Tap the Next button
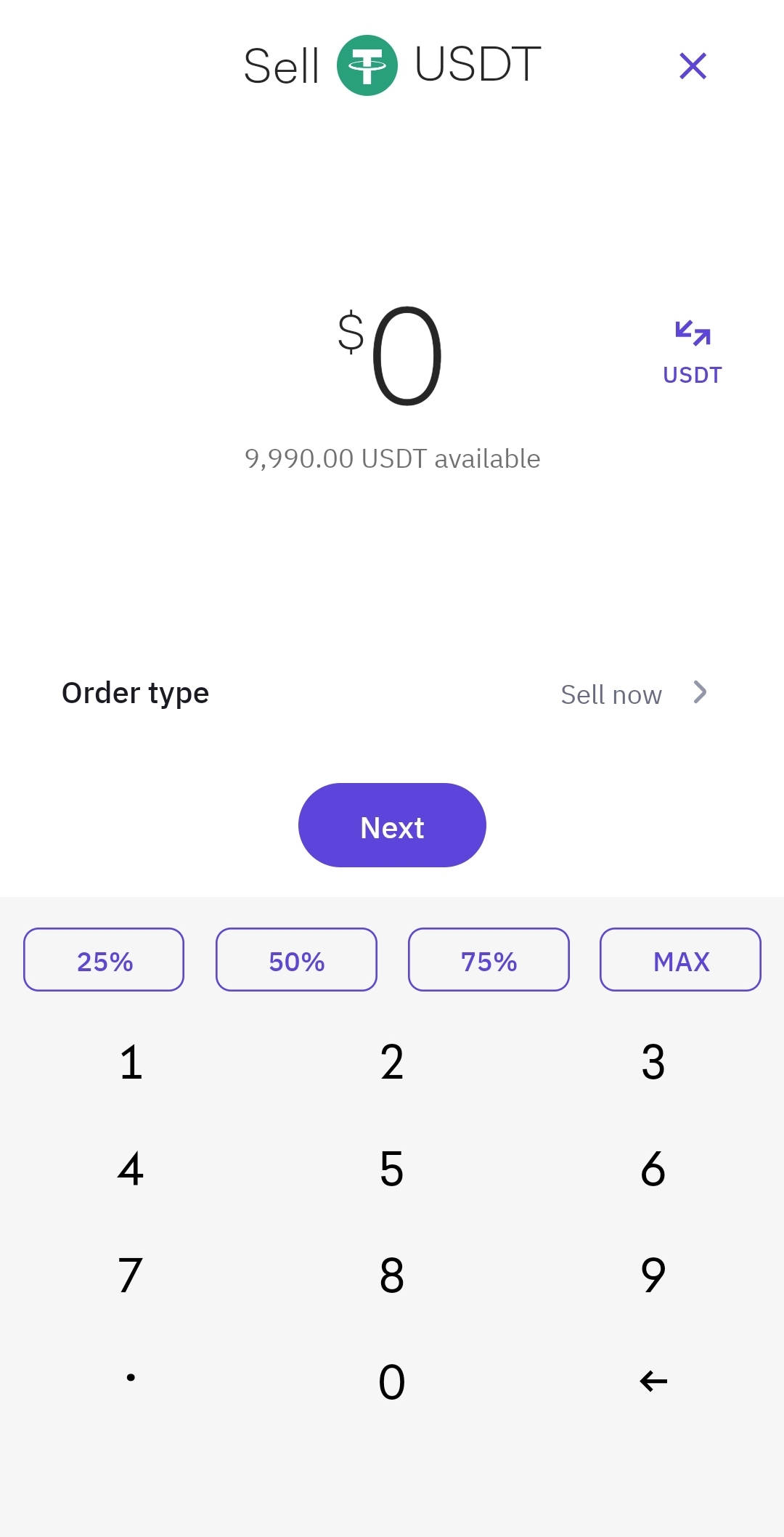The height and width of the screenshot is (1537, 784). point(392,826)
